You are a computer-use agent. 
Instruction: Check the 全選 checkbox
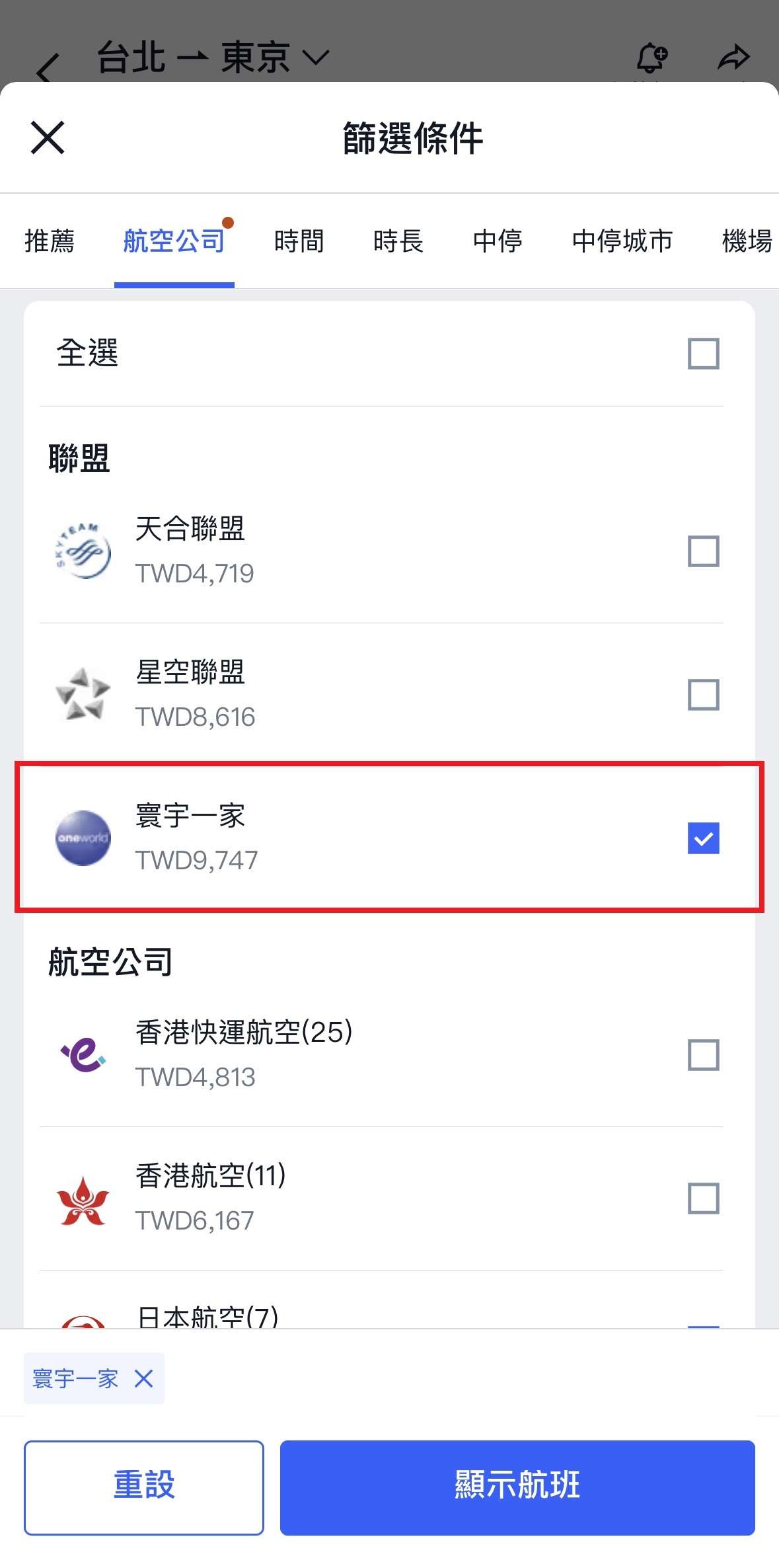coord(703,354)
